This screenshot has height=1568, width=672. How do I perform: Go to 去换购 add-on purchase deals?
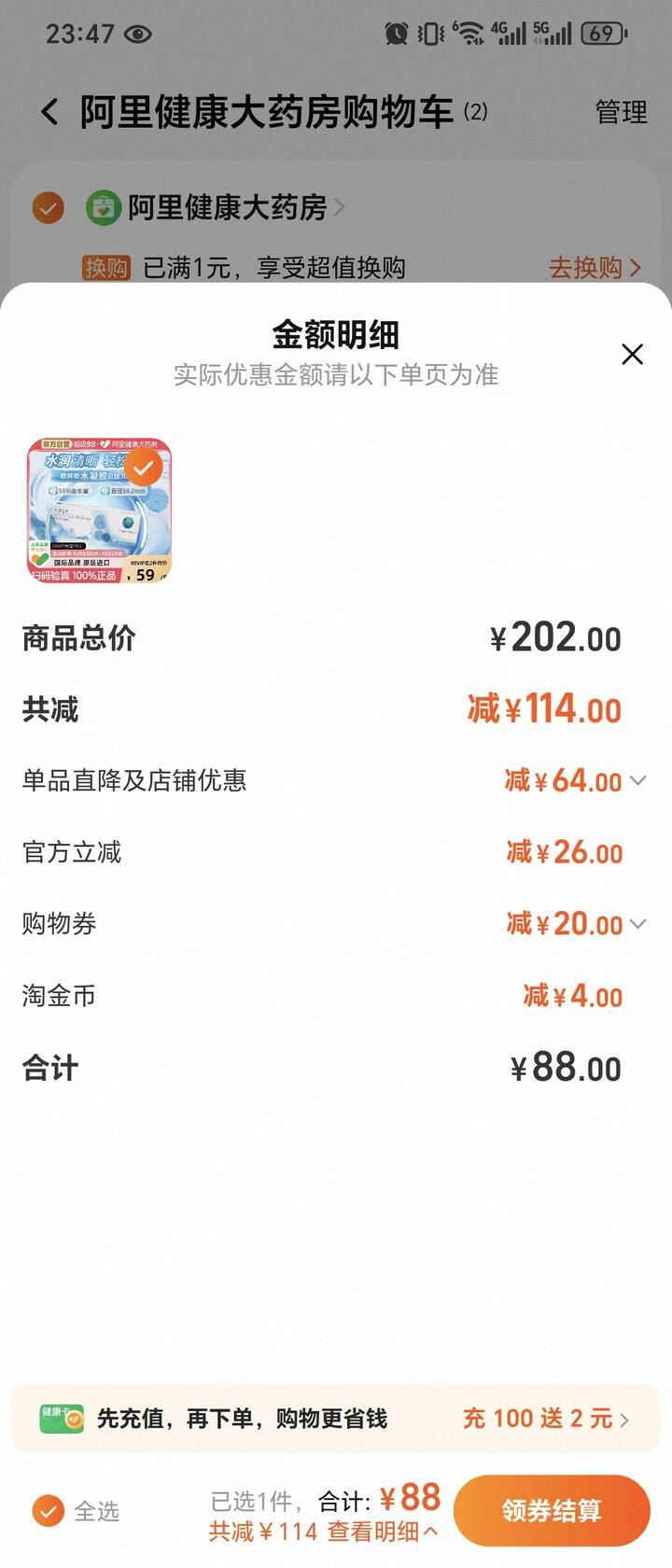coord(595,268)
